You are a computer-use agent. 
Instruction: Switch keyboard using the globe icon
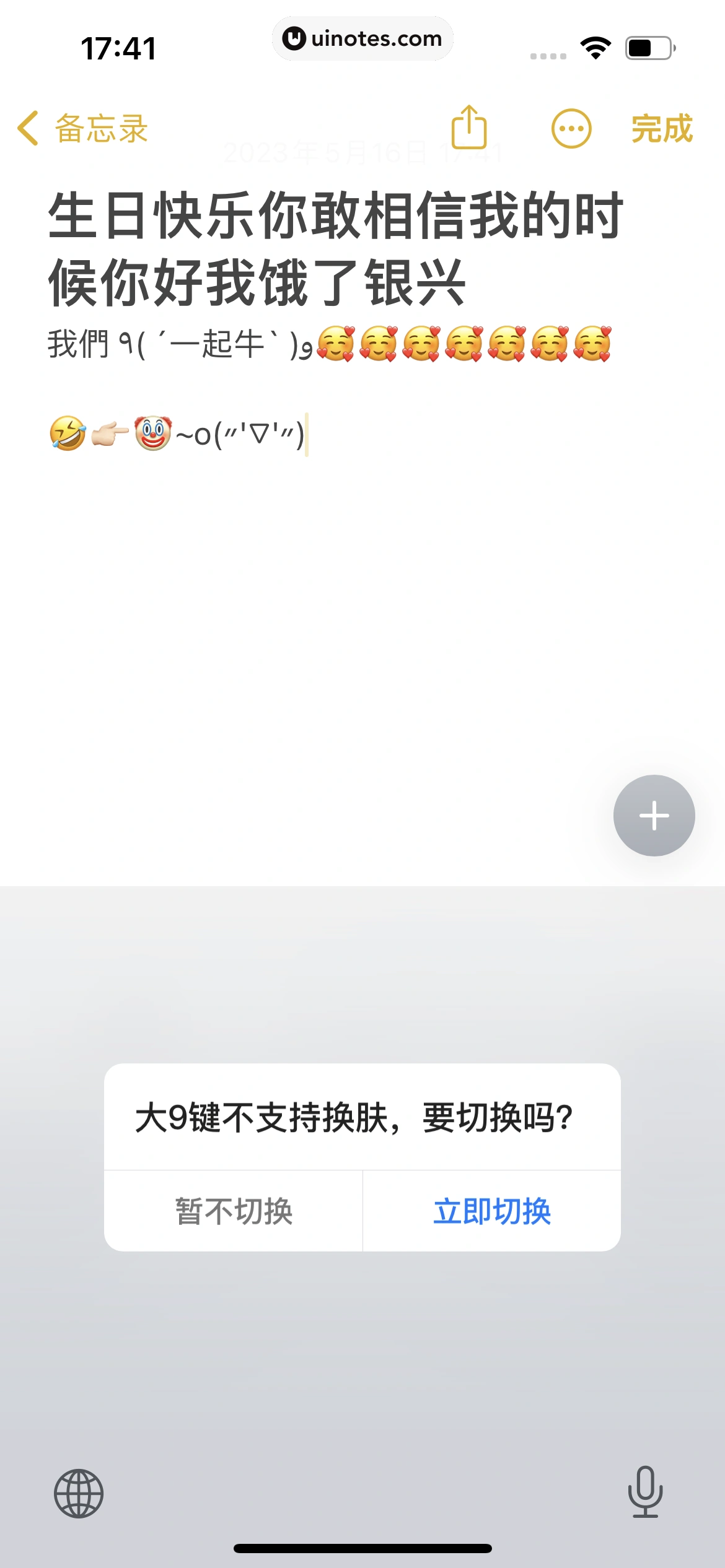(79, 1493)
